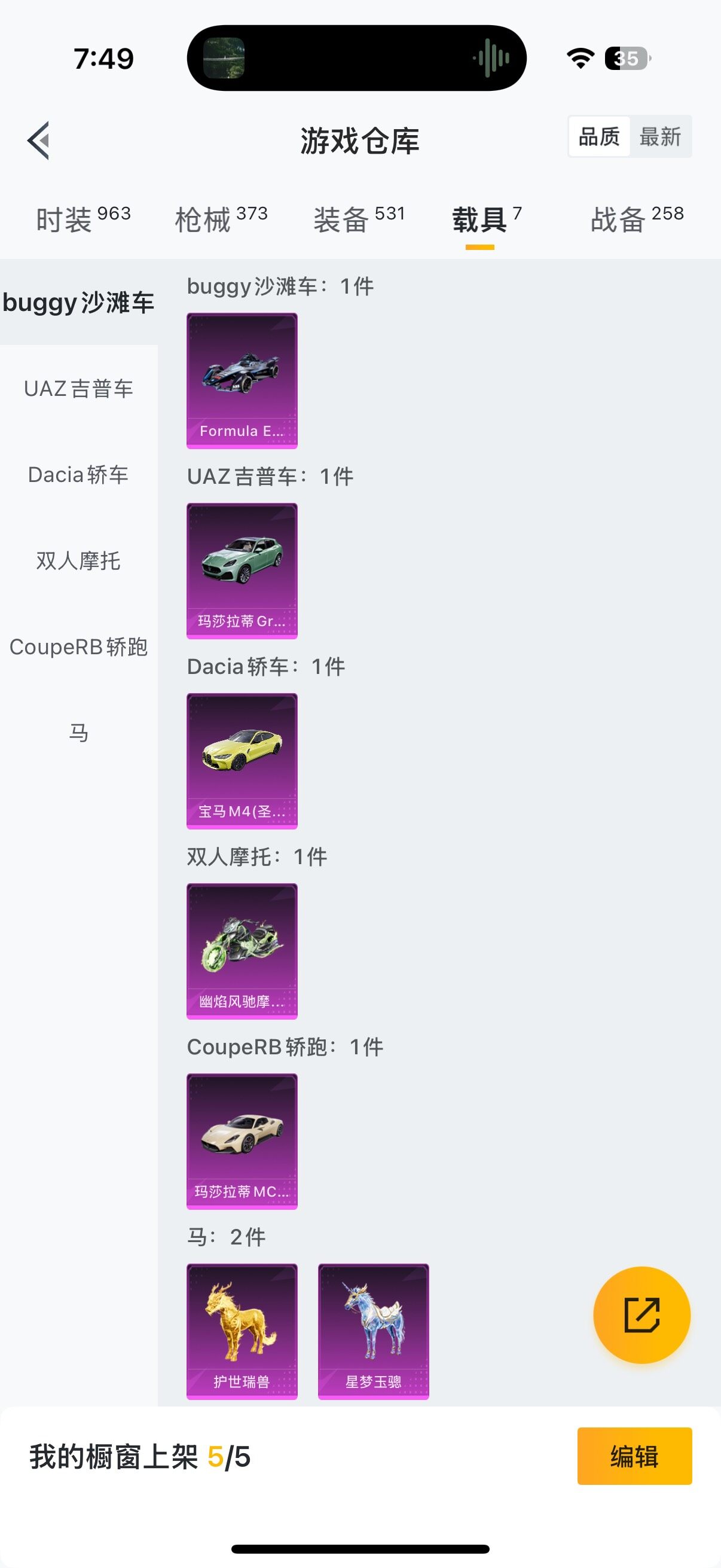Select 双人摩托 in the side list

pyautogui.click(x=78, y=560)
